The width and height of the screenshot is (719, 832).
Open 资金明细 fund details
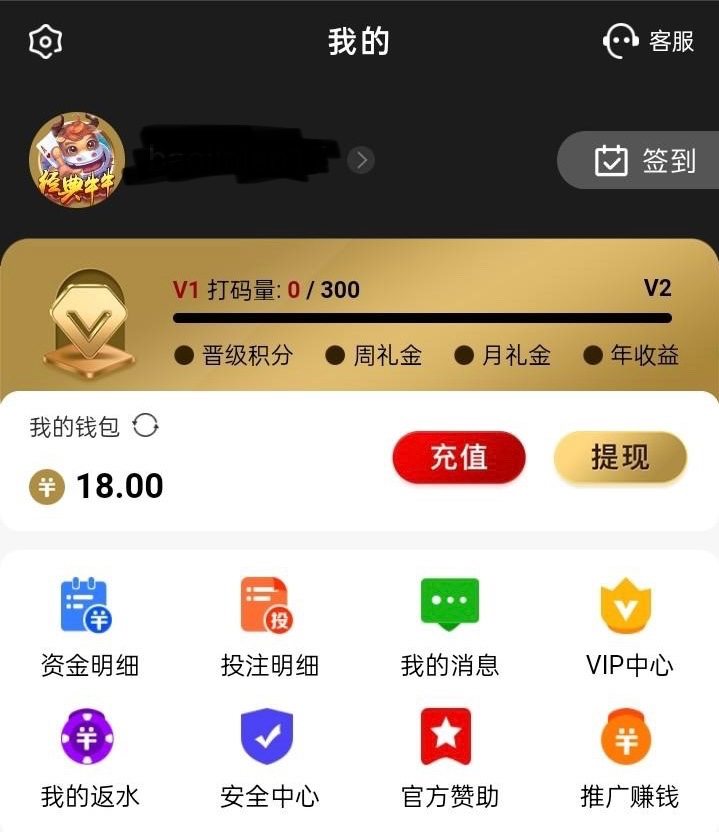[88, 626]
